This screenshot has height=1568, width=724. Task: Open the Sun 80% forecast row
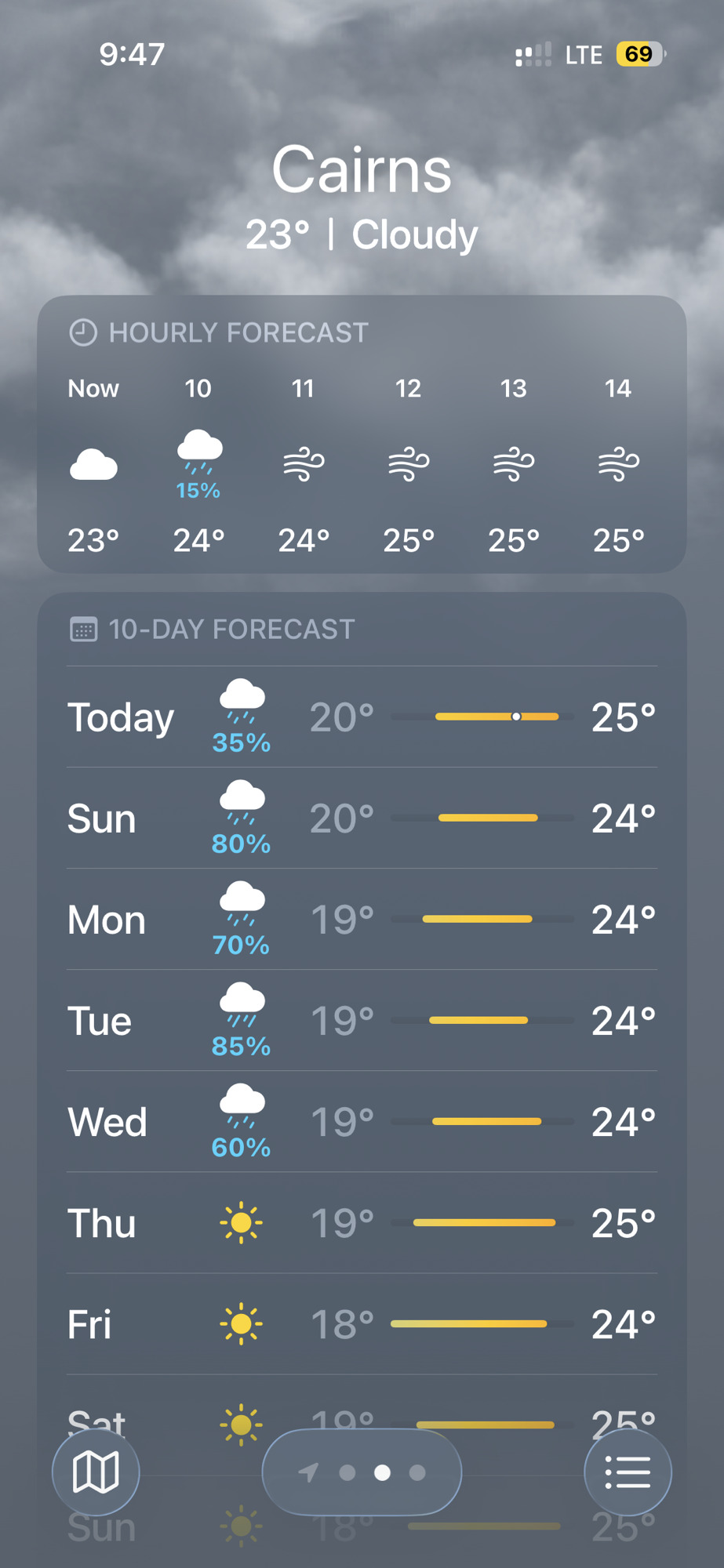point(362,818)
